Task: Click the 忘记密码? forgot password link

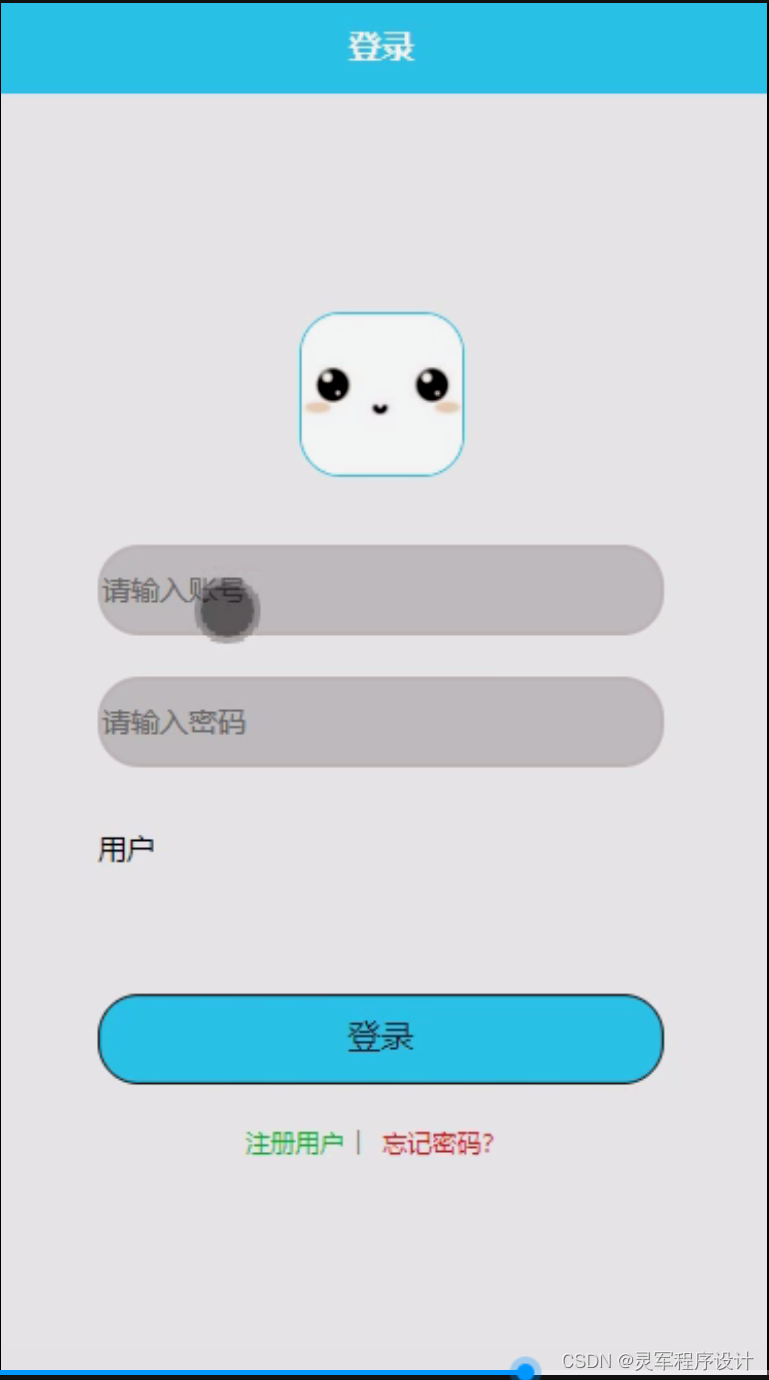Action: click(438, 1143)
